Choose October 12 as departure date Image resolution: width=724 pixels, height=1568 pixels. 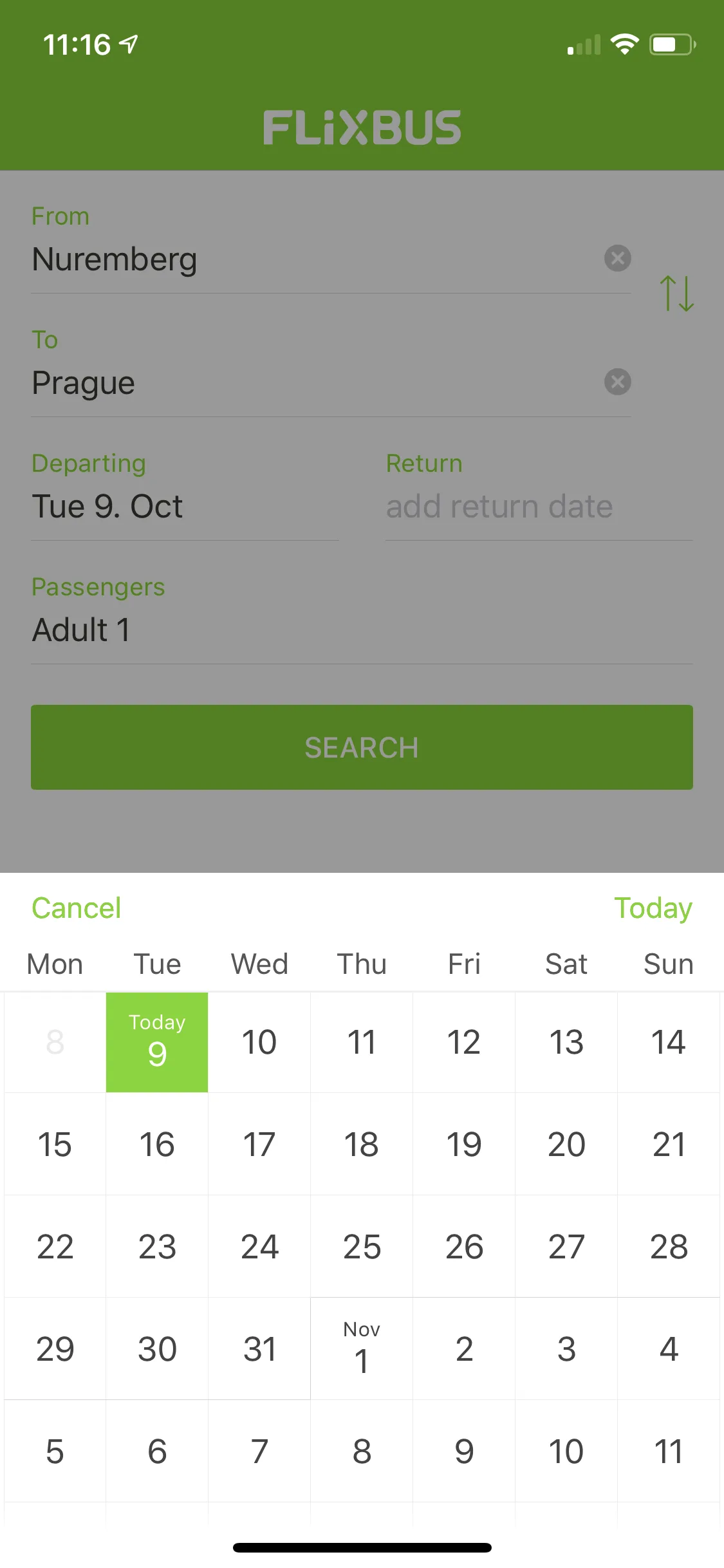click(x=464, y=1042)
